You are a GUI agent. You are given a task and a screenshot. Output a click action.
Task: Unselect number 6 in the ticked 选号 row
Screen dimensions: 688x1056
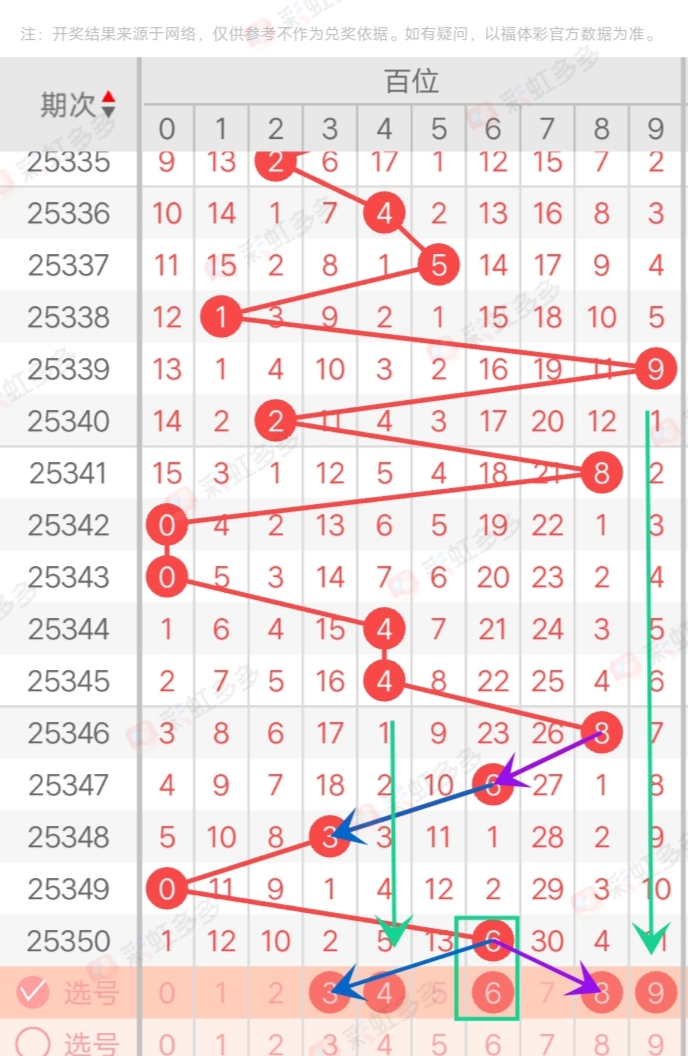coord(492,992)
